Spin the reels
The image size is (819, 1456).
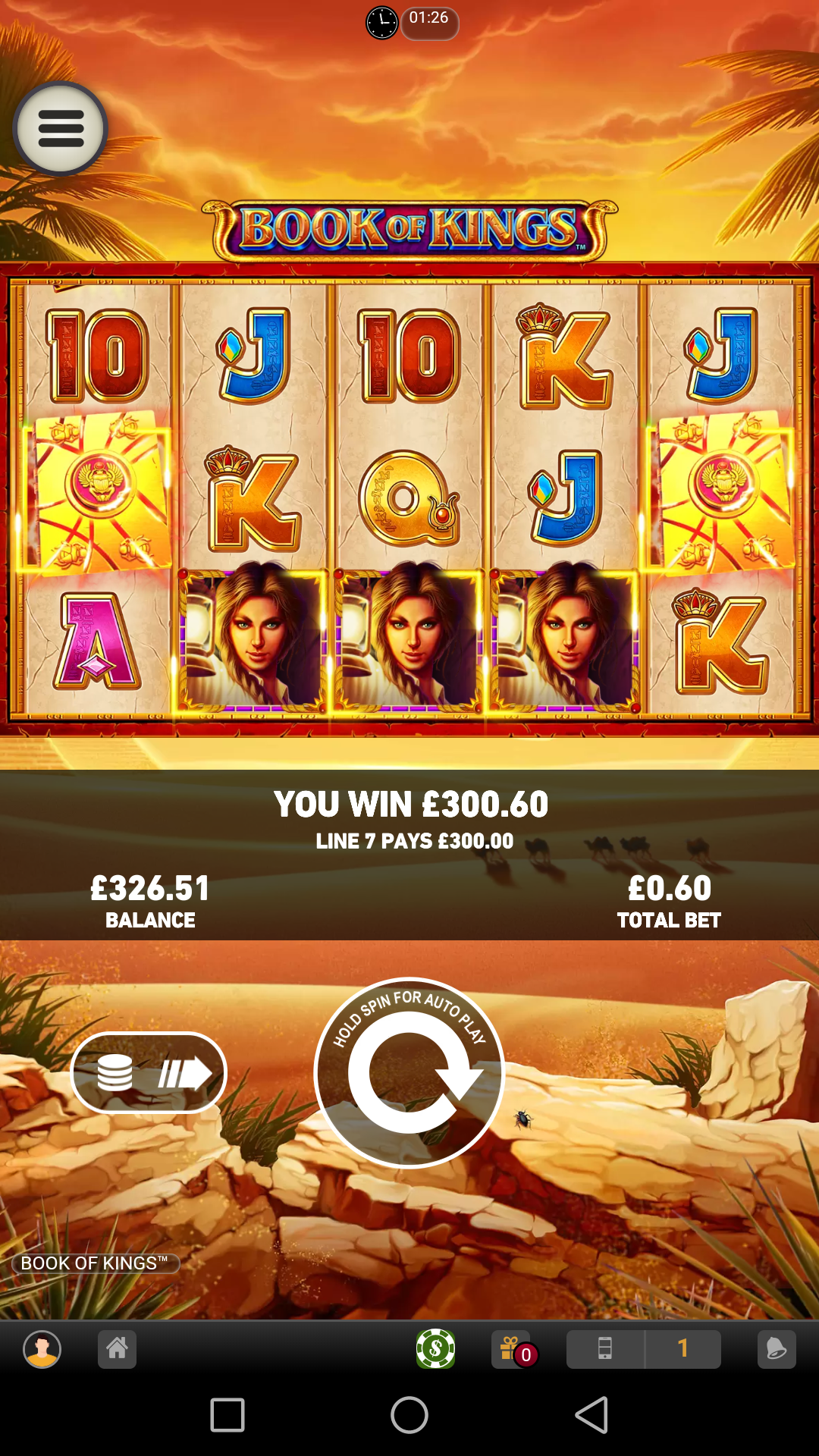click(409, 1072)
